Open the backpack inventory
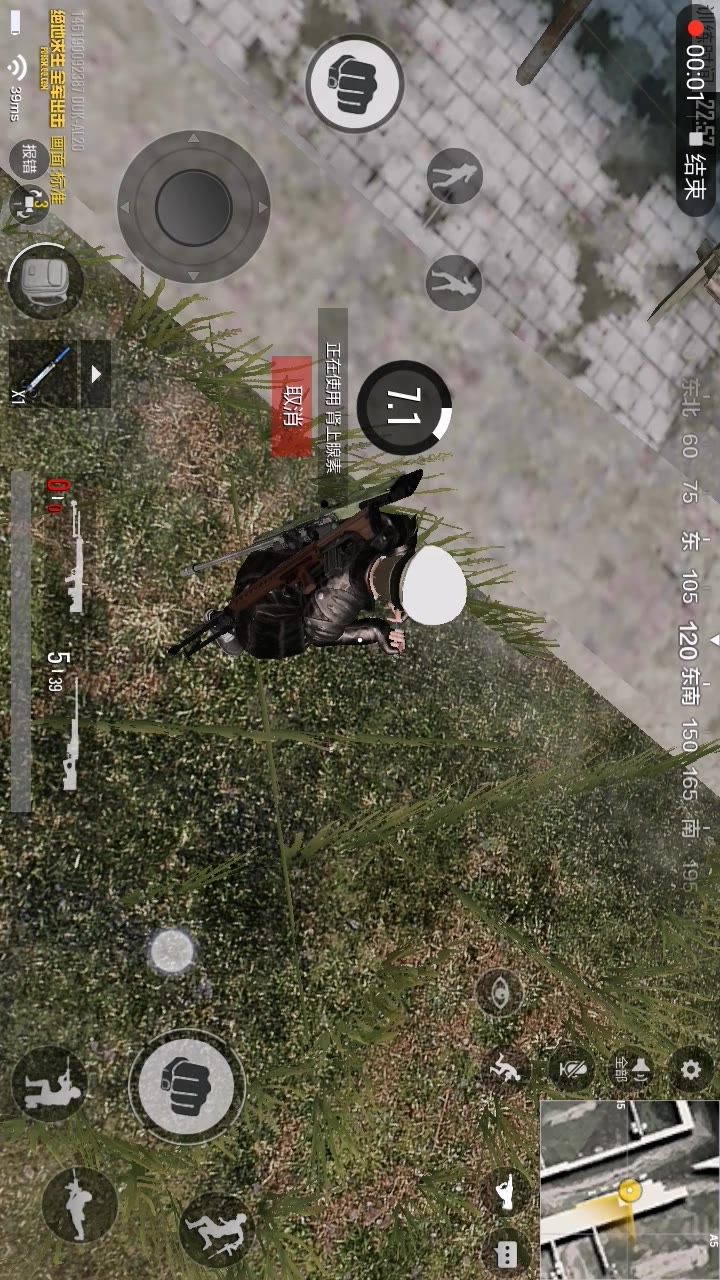The image size is (720, 1280). tap(45, 281)
